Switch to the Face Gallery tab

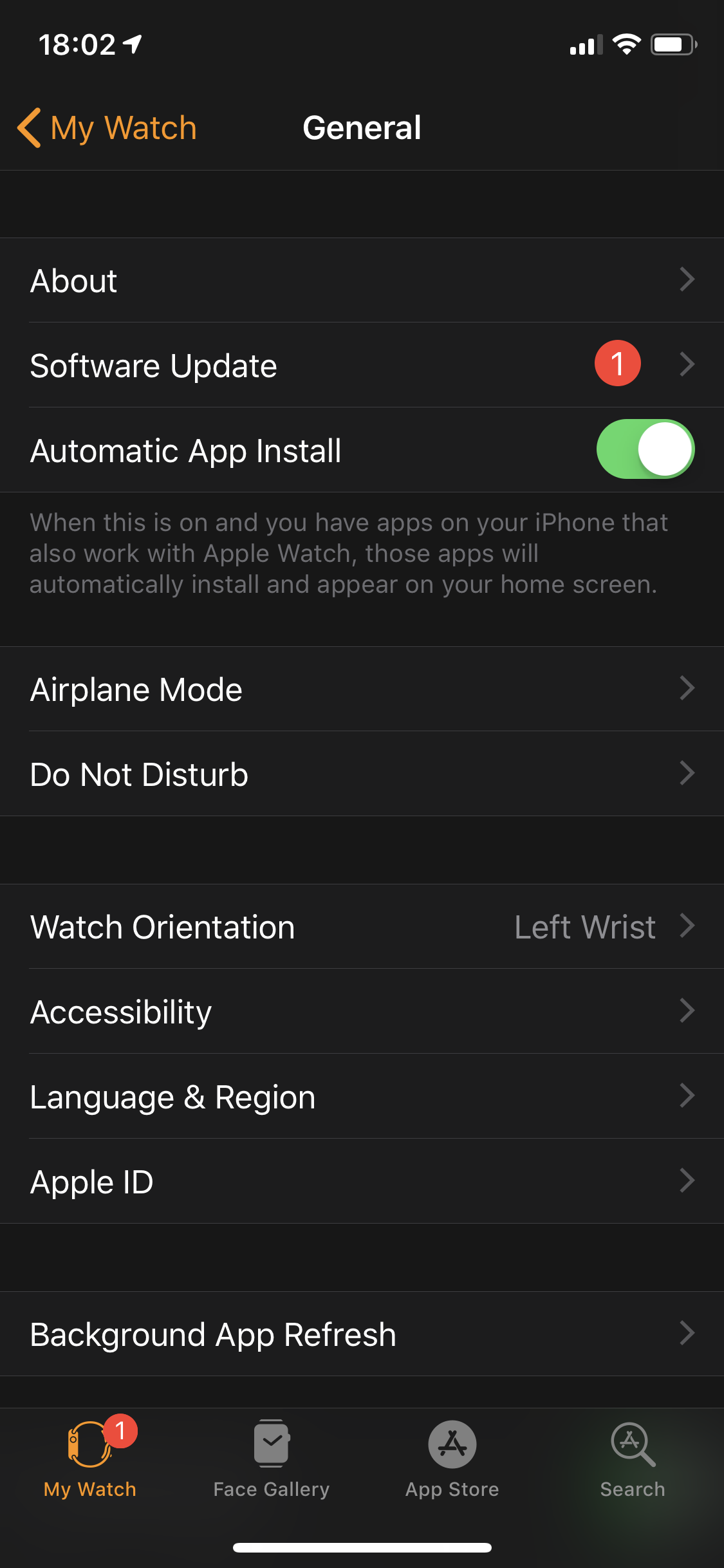click(272, 1459)
